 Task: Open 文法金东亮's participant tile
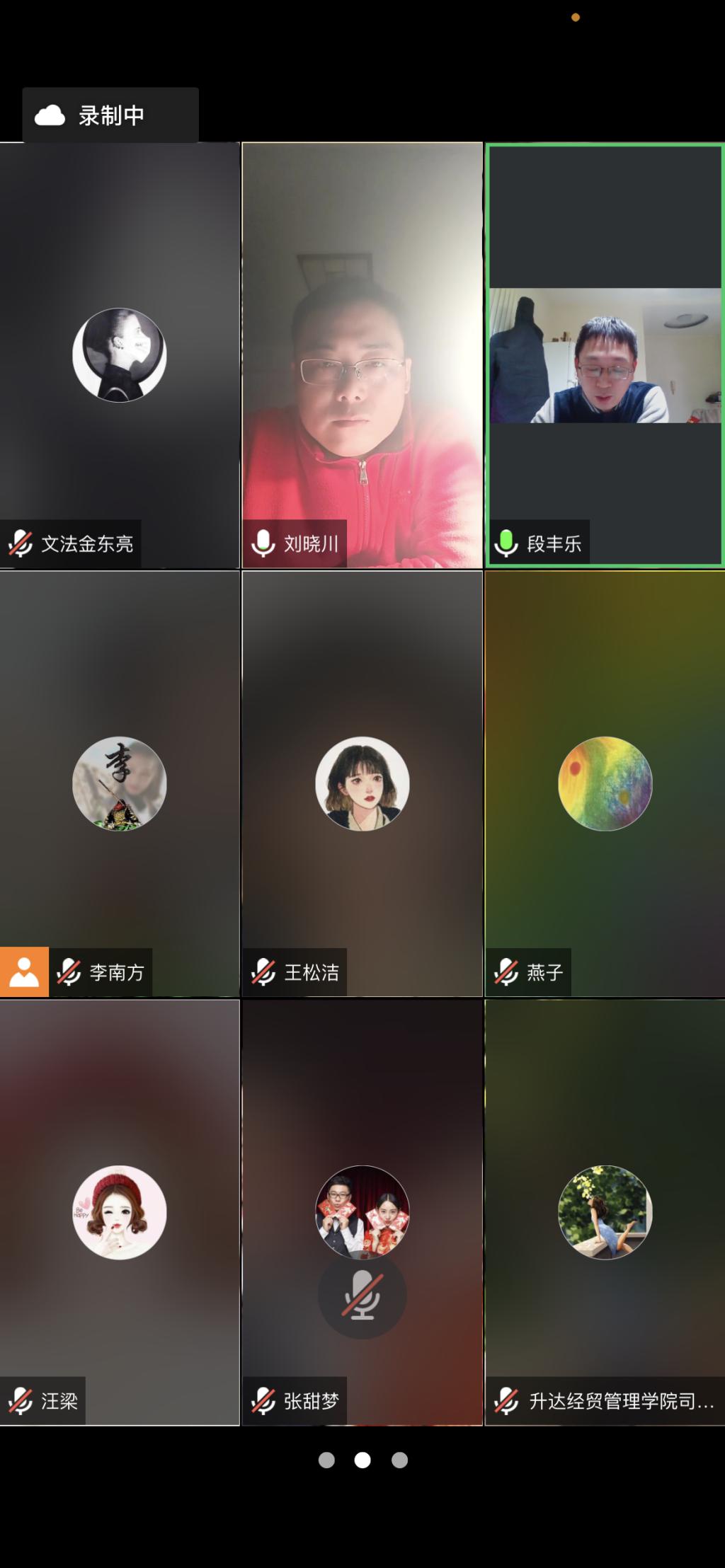tap(120, 355)
